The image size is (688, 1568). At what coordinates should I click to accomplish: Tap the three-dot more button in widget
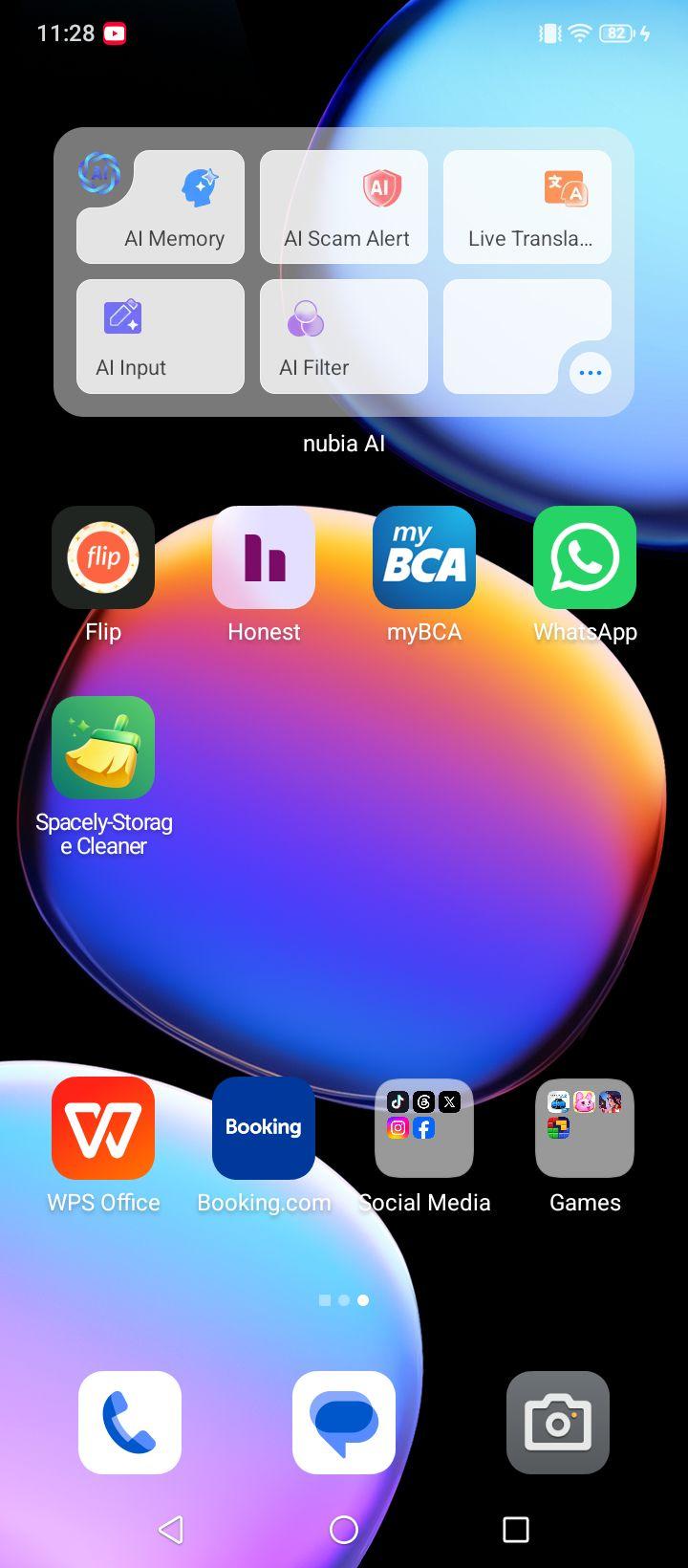[x=591, y=373]
